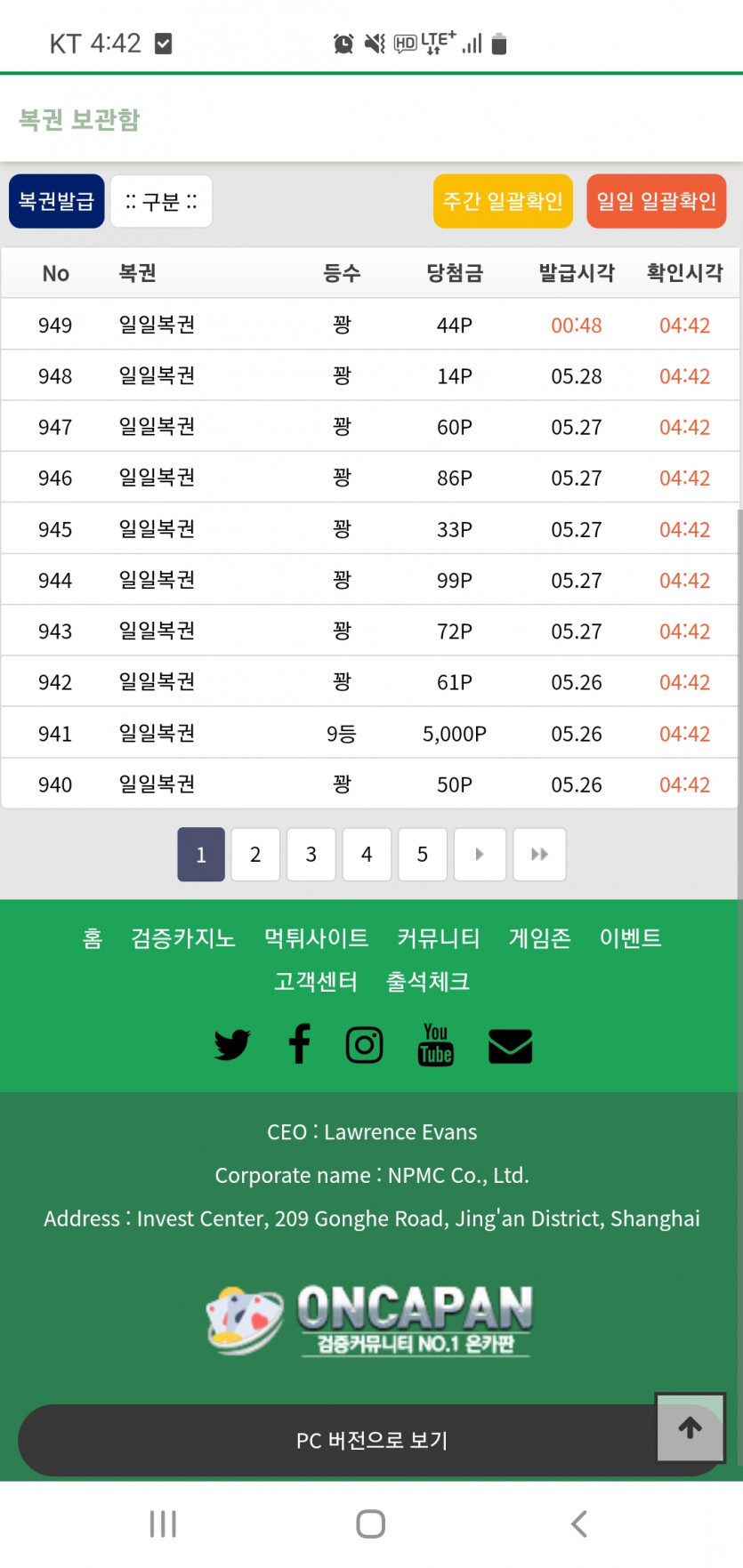Screen dimensions: 743x1568
Task: Go to page 3
Action: coord(311,855)
